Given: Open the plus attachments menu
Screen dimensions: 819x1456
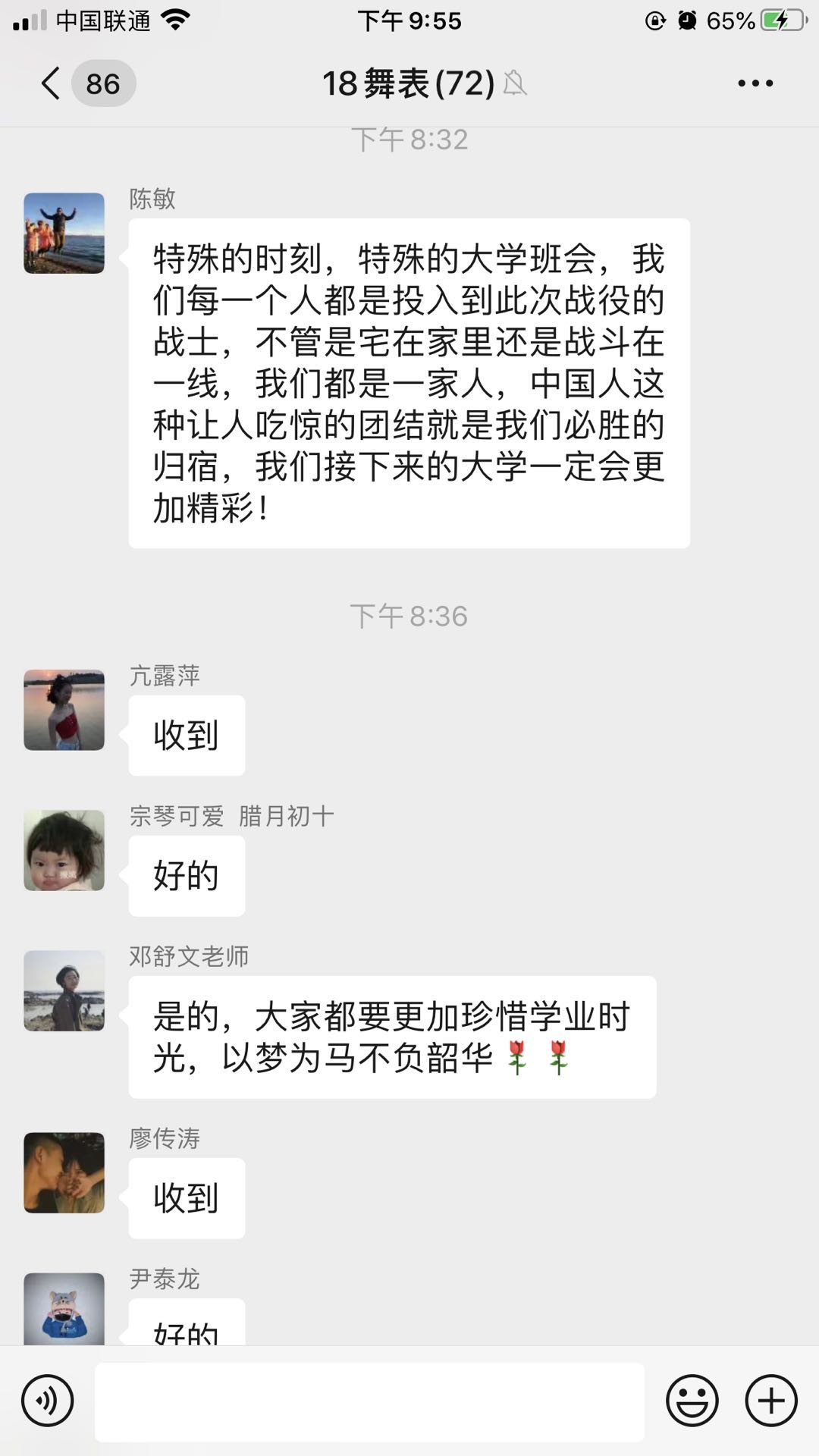Looking at the screenshot, I should click(x=771, y=1401).
